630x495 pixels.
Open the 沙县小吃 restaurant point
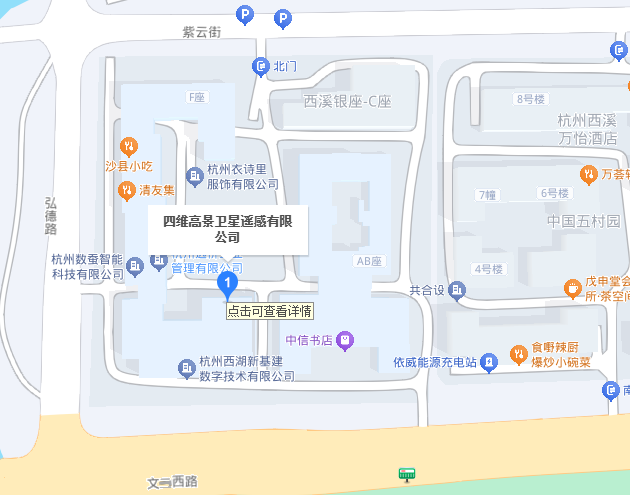tap(128, 147)
